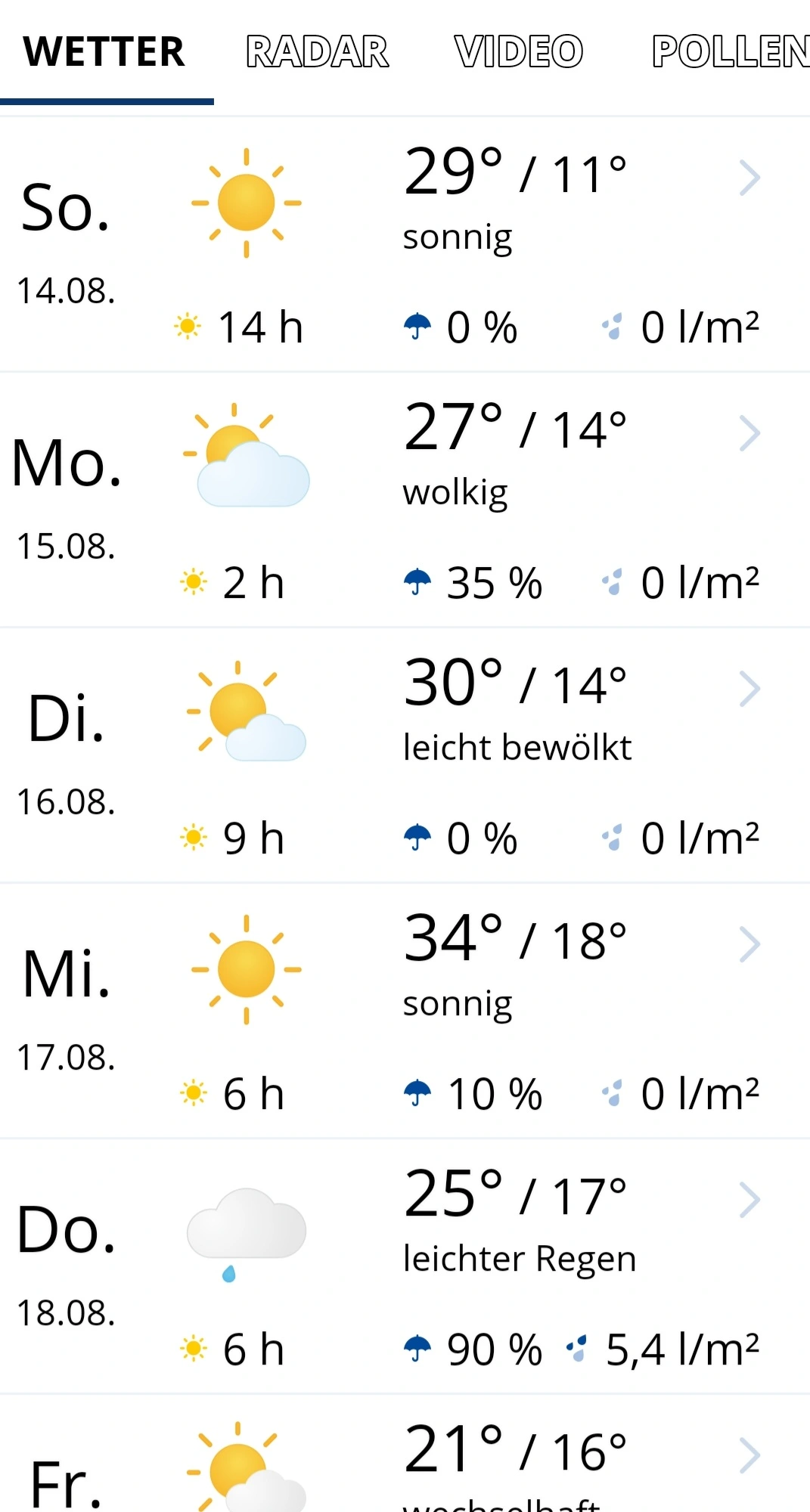Open the VIDEO tab
This screenshot has width=810, height=1512.
519,51
